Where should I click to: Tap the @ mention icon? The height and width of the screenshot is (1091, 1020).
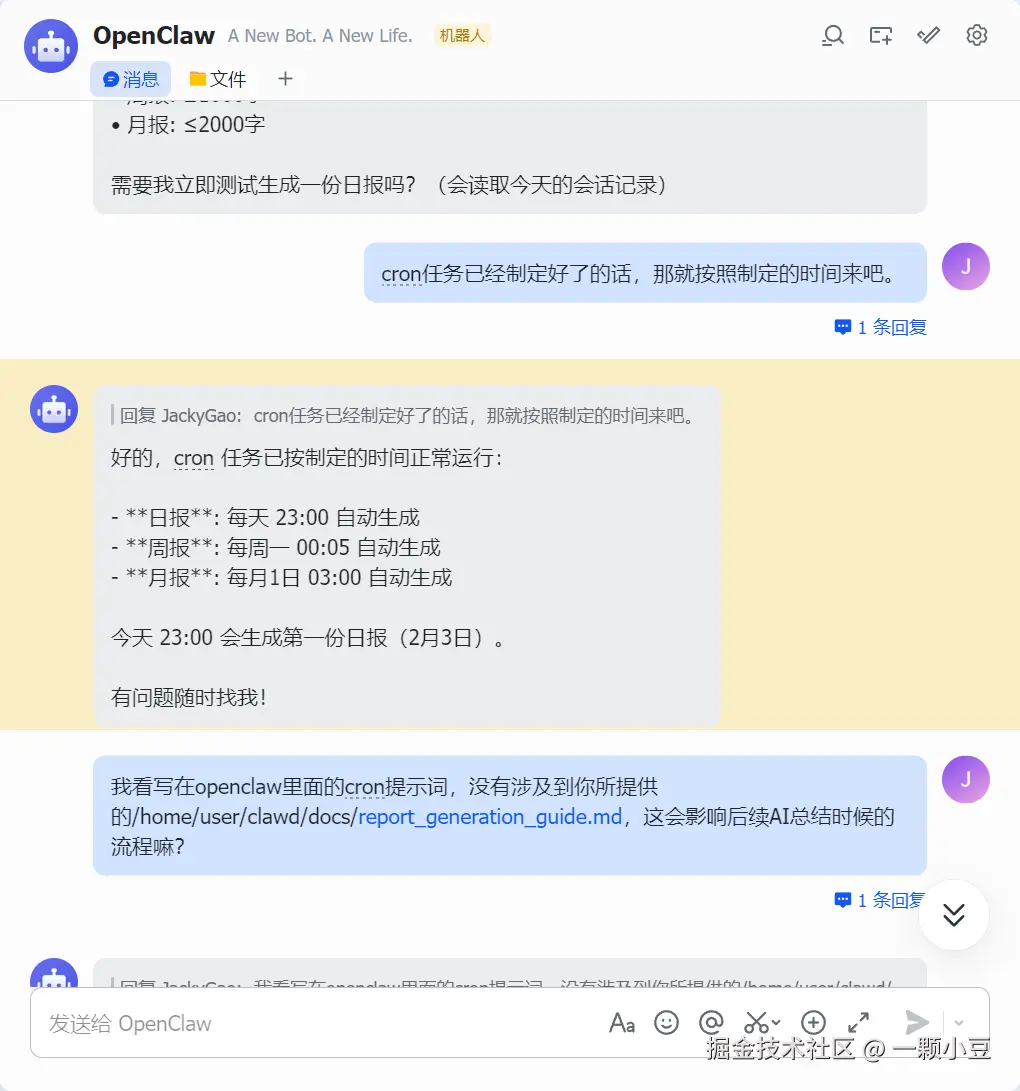711,1023
